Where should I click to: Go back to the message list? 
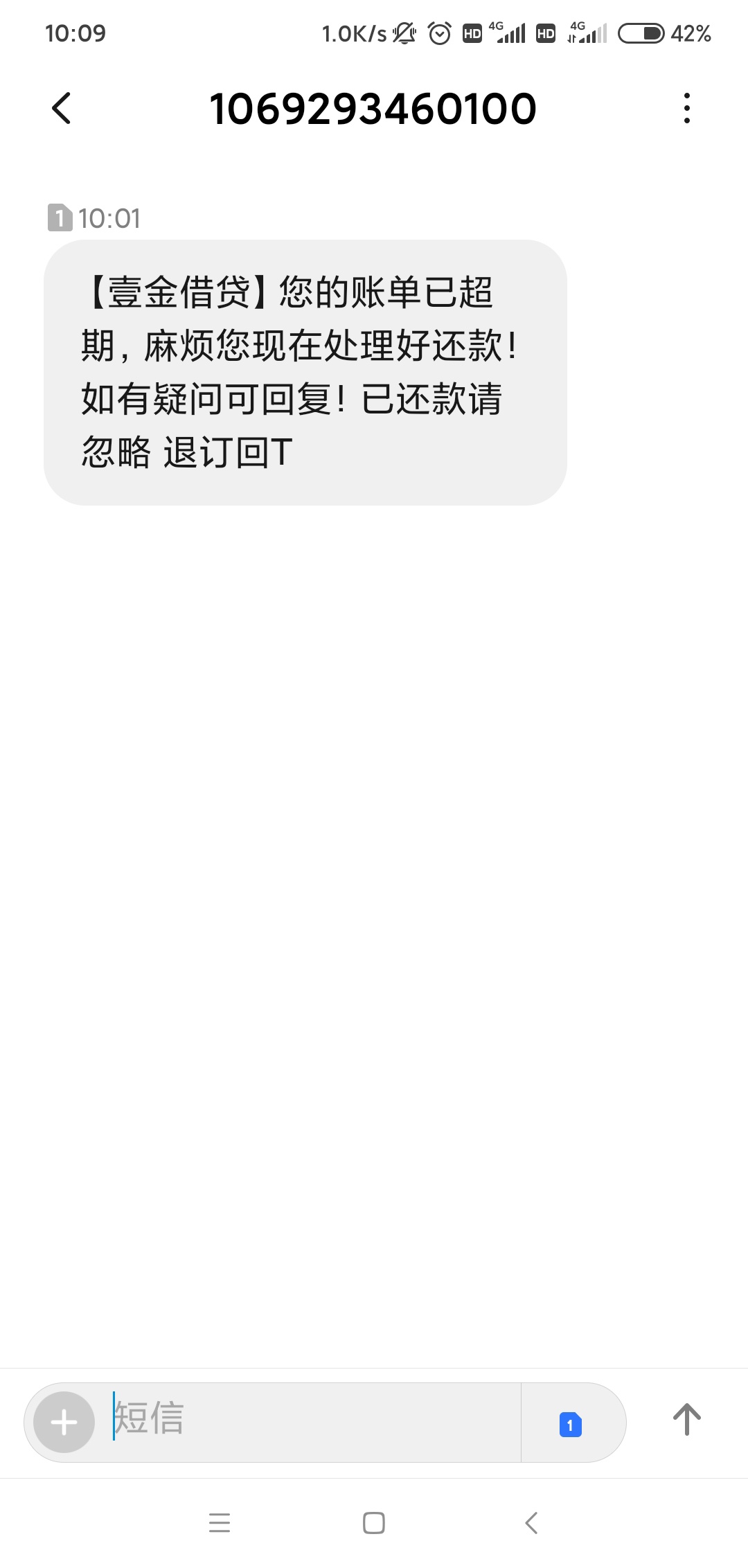tap(62, 109)
